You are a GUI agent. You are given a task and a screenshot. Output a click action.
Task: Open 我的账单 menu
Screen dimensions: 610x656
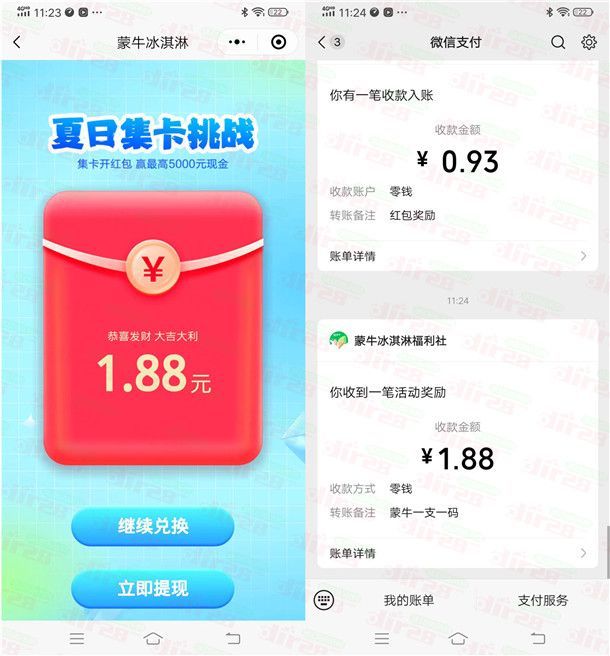tap(409, 600)
